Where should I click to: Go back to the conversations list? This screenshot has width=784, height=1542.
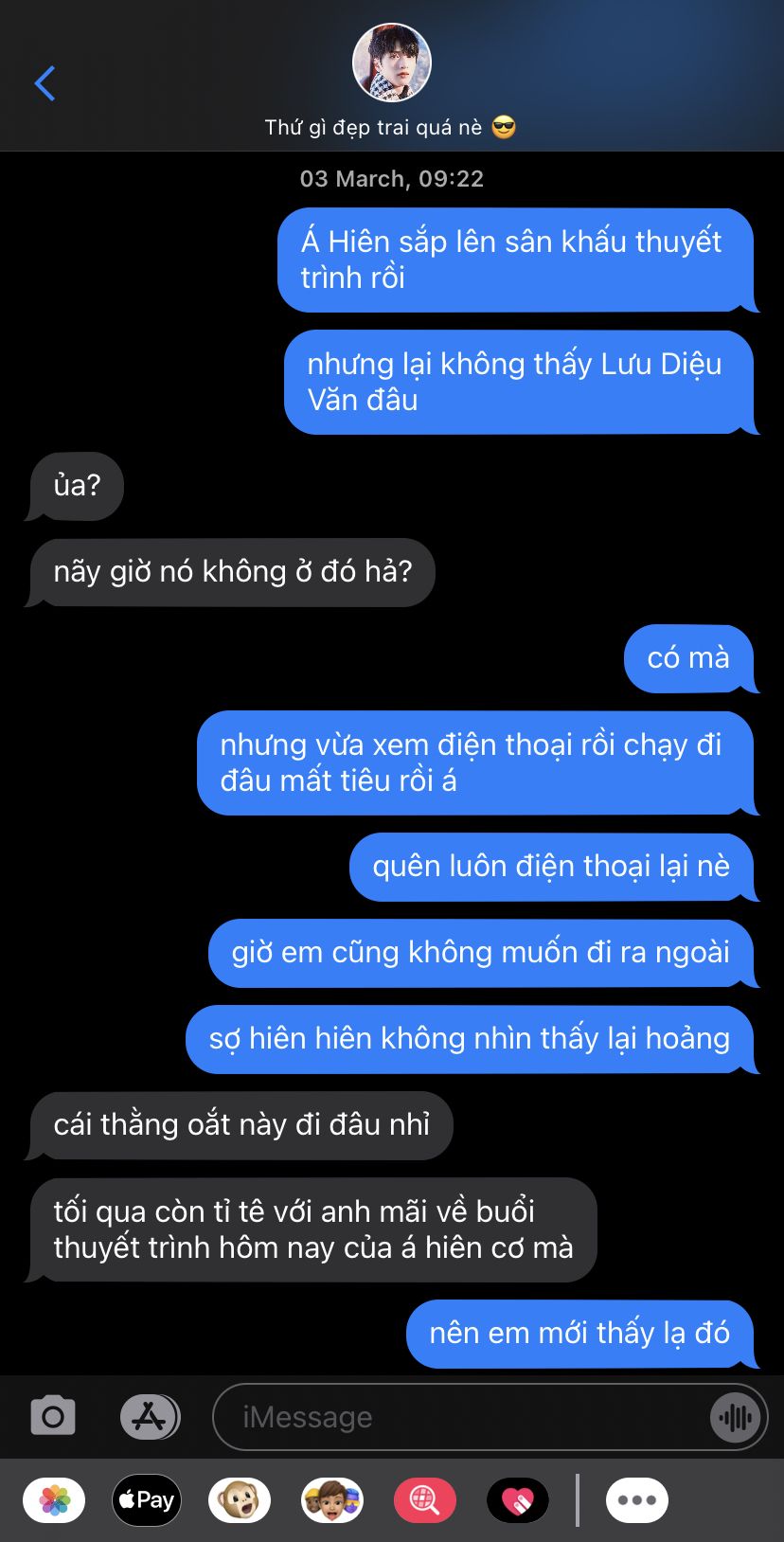coord(45,83)
